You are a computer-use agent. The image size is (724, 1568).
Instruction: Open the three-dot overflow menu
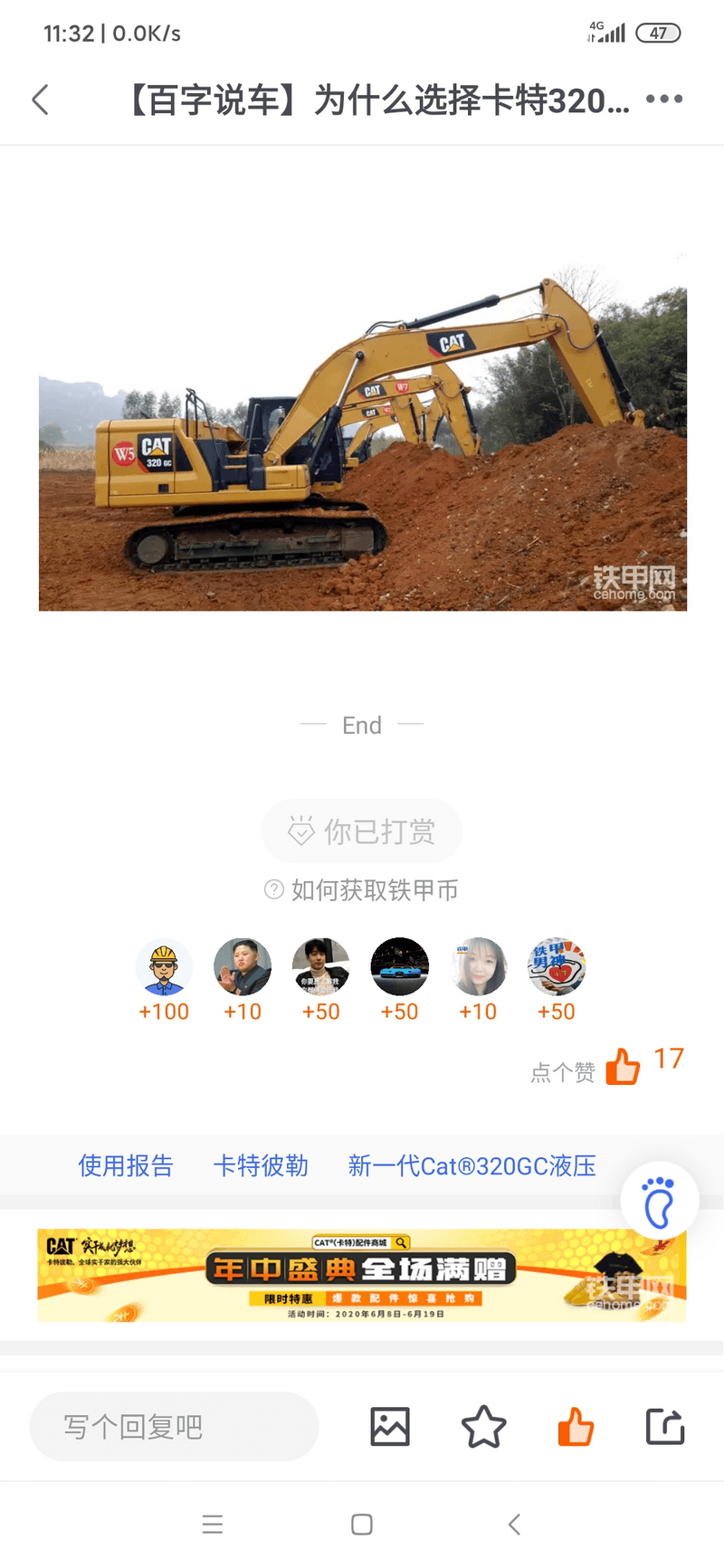(x=664, y=99)
